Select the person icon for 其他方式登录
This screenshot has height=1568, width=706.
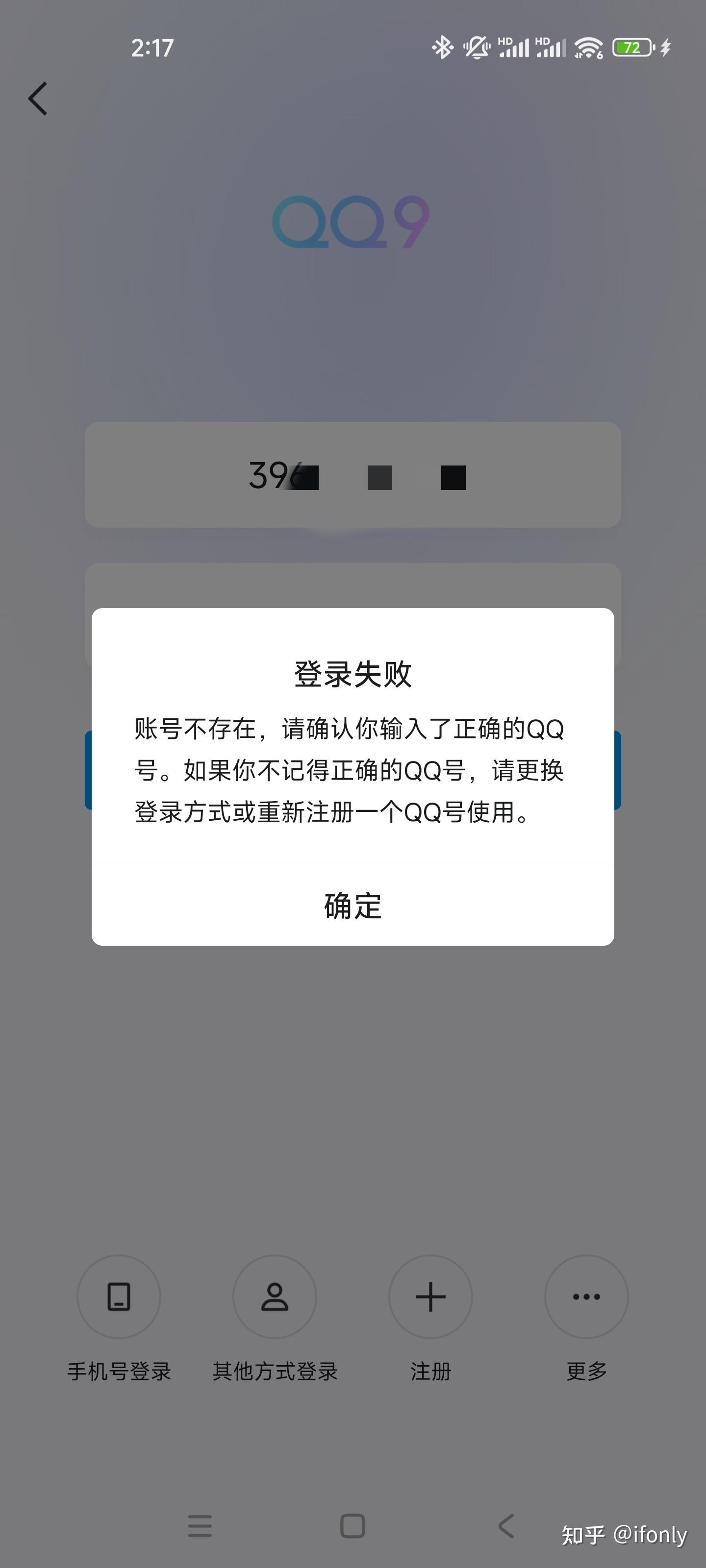point(275,1297)
